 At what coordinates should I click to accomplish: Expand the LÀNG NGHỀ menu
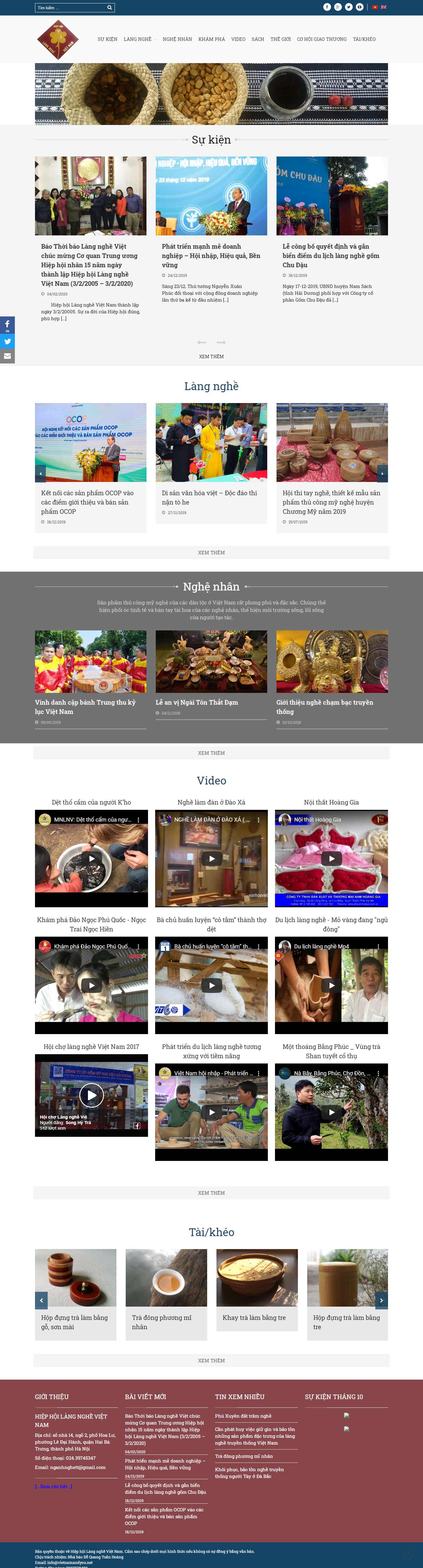(138, 39)
